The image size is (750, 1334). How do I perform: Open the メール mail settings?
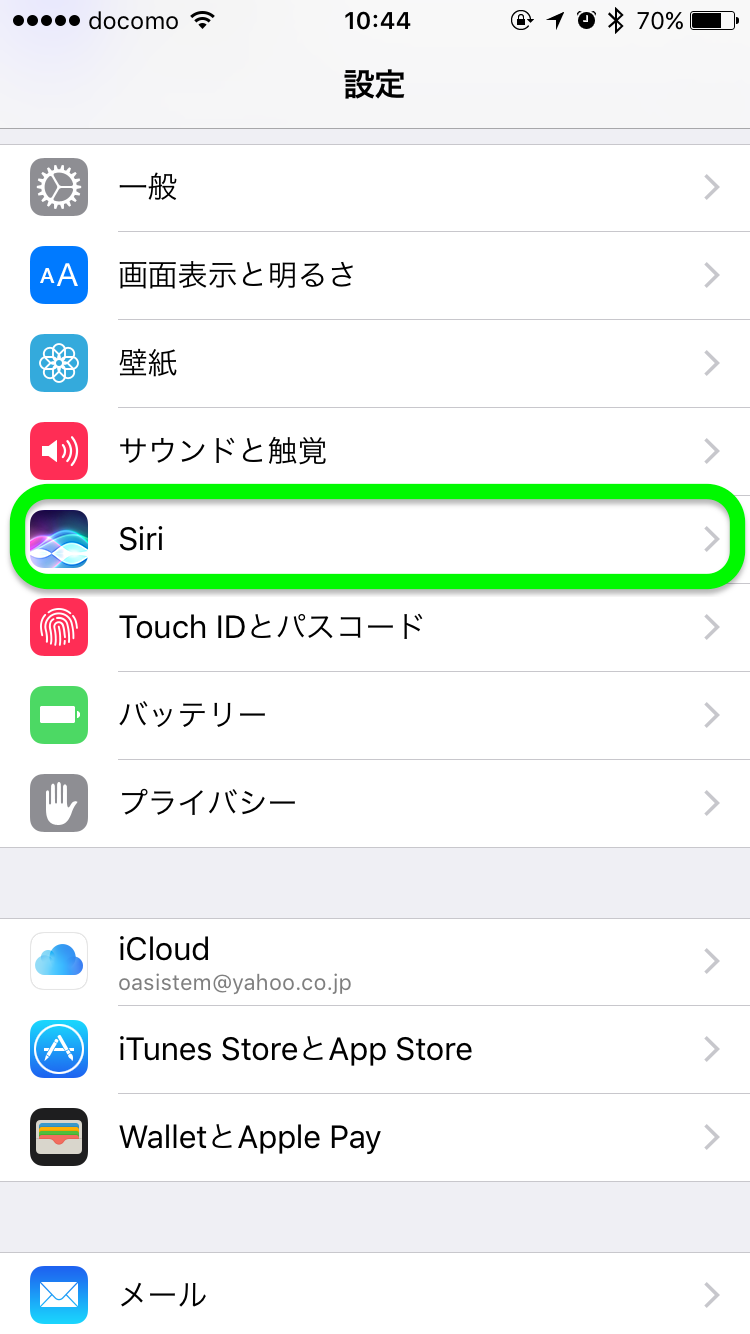pyautogui.click(x=375, y=1295)
